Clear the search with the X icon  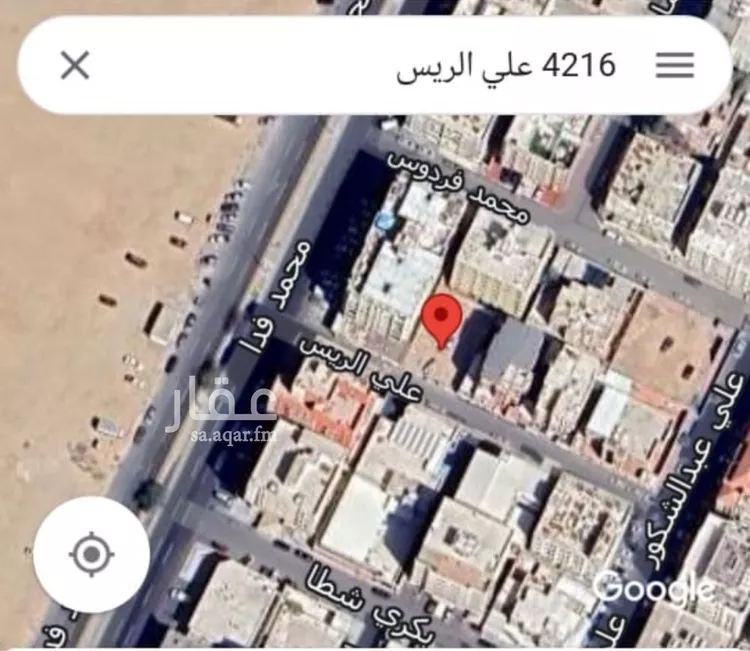click(x=75, y=66)
